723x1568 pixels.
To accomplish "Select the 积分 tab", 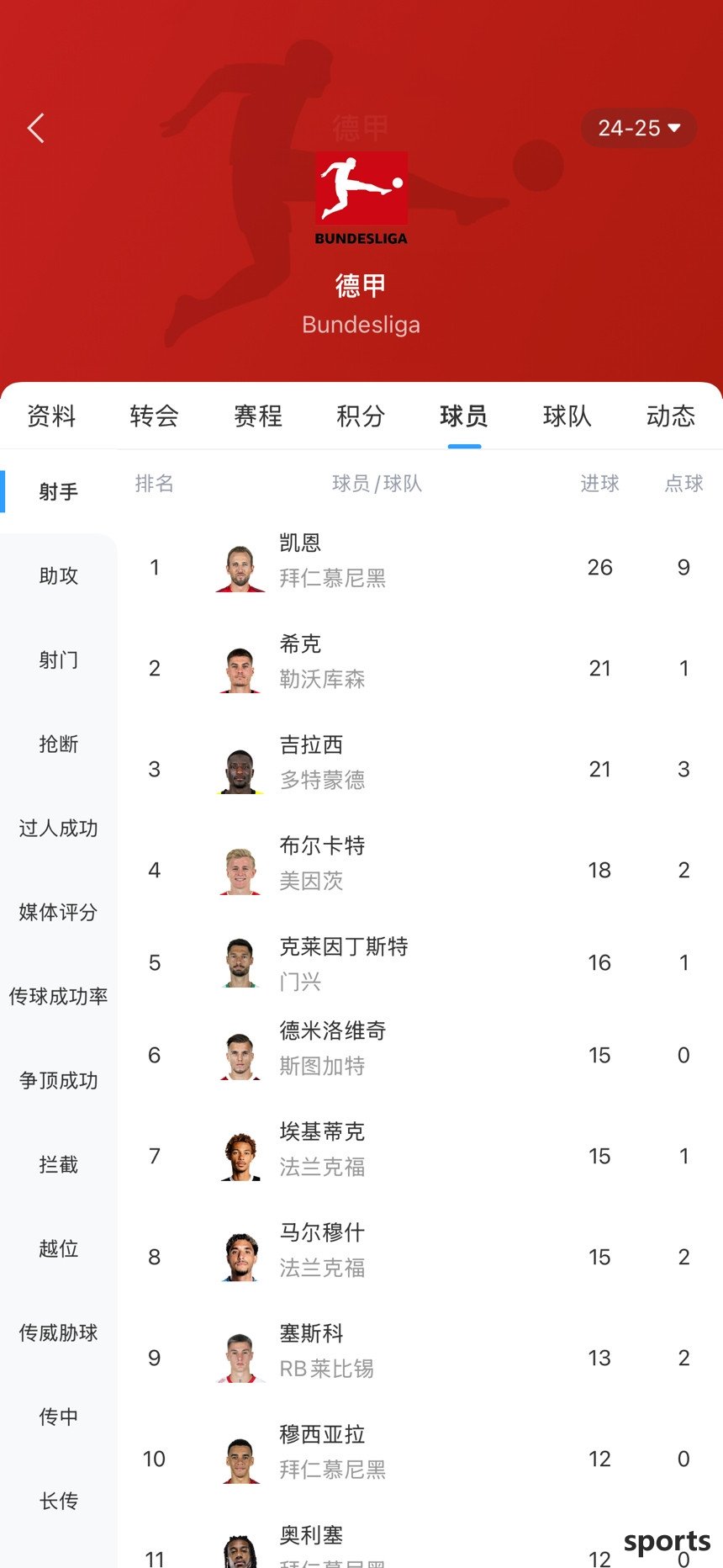I will [361, 416].
